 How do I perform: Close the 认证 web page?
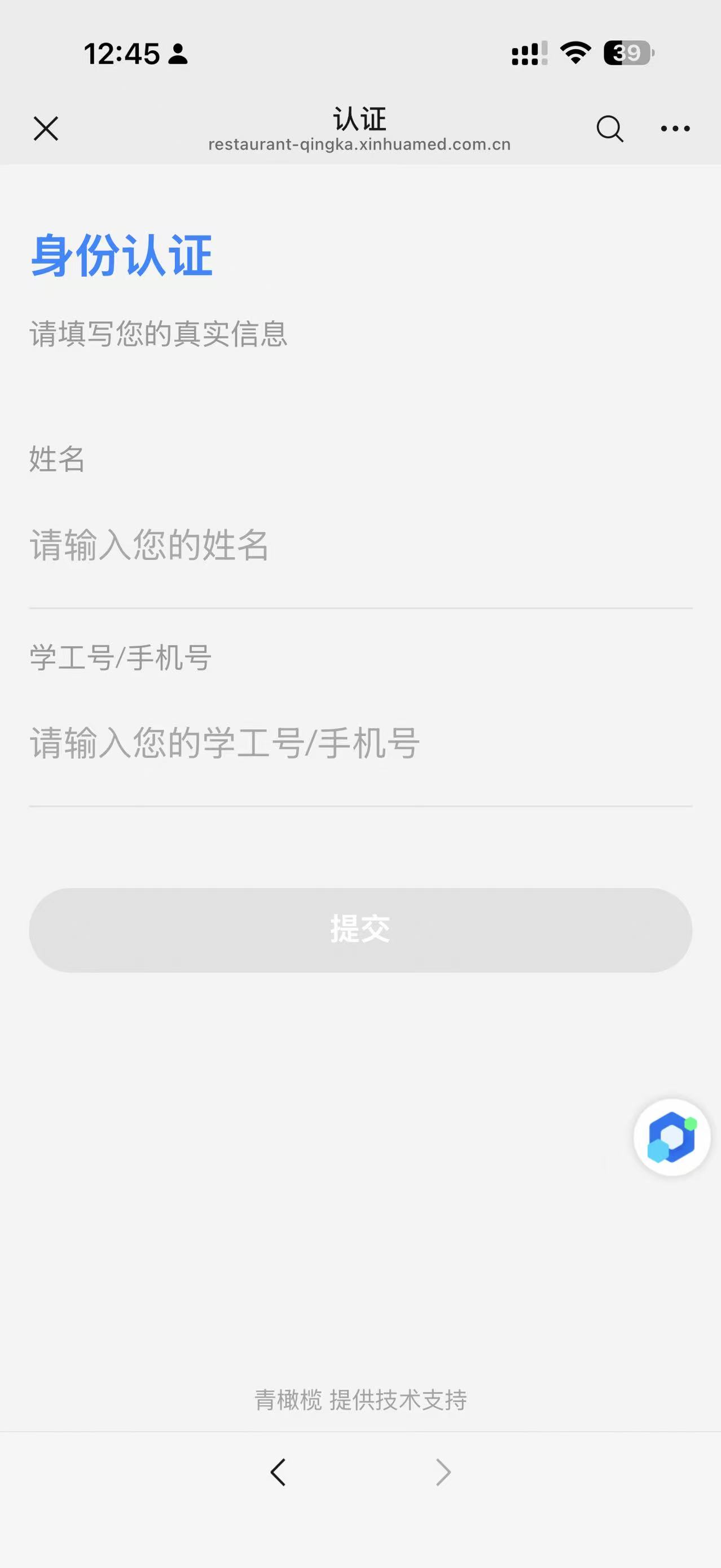[46, 129]
